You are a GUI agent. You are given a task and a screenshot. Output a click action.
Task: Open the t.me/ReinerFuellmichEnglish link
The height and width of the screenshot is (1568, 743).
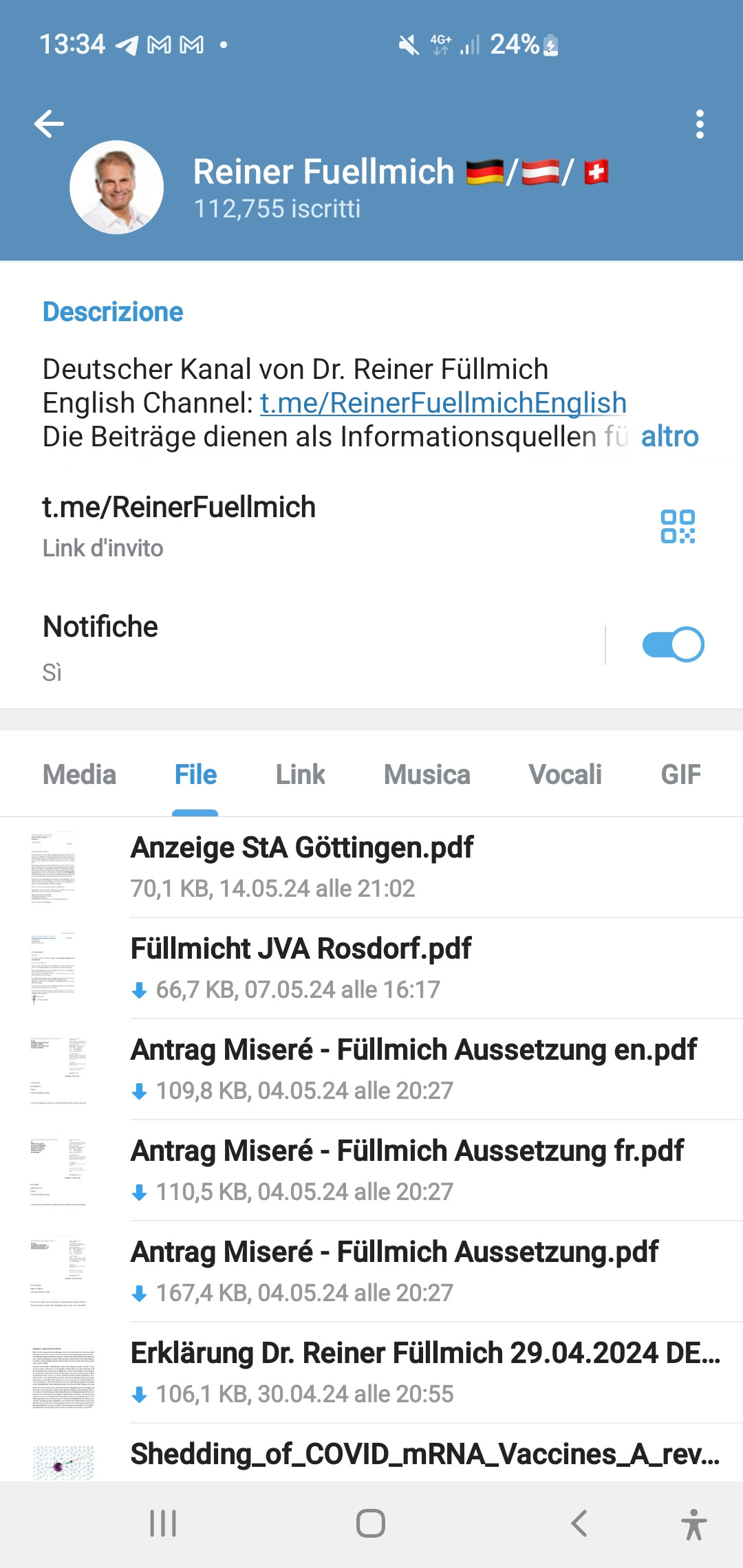443,403
